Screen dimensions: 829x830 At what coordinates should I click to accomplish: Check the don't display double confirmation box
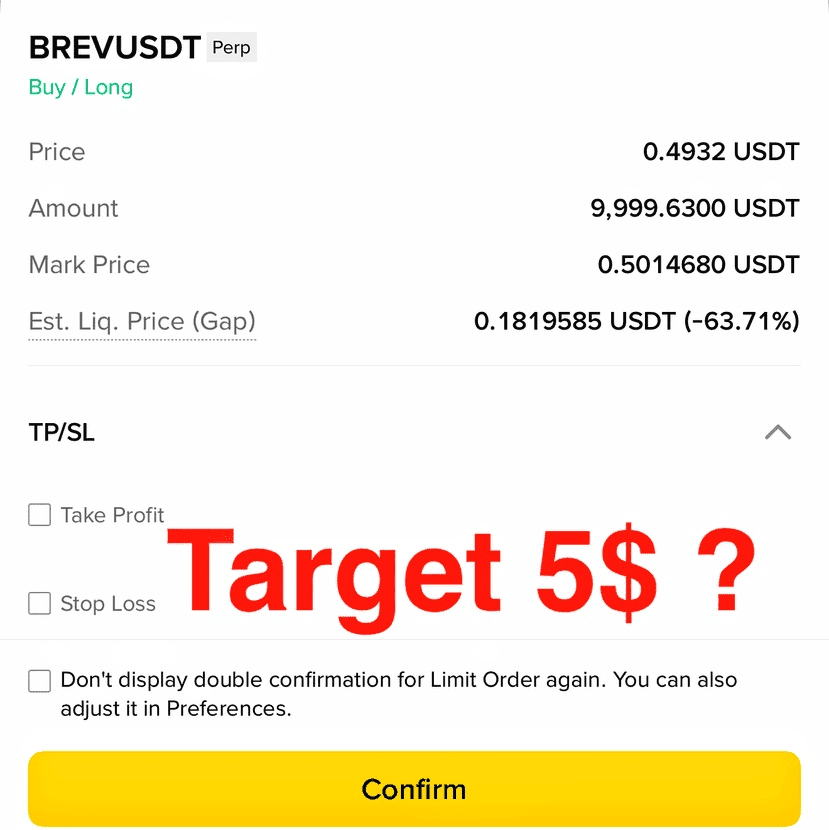(40, 681)
